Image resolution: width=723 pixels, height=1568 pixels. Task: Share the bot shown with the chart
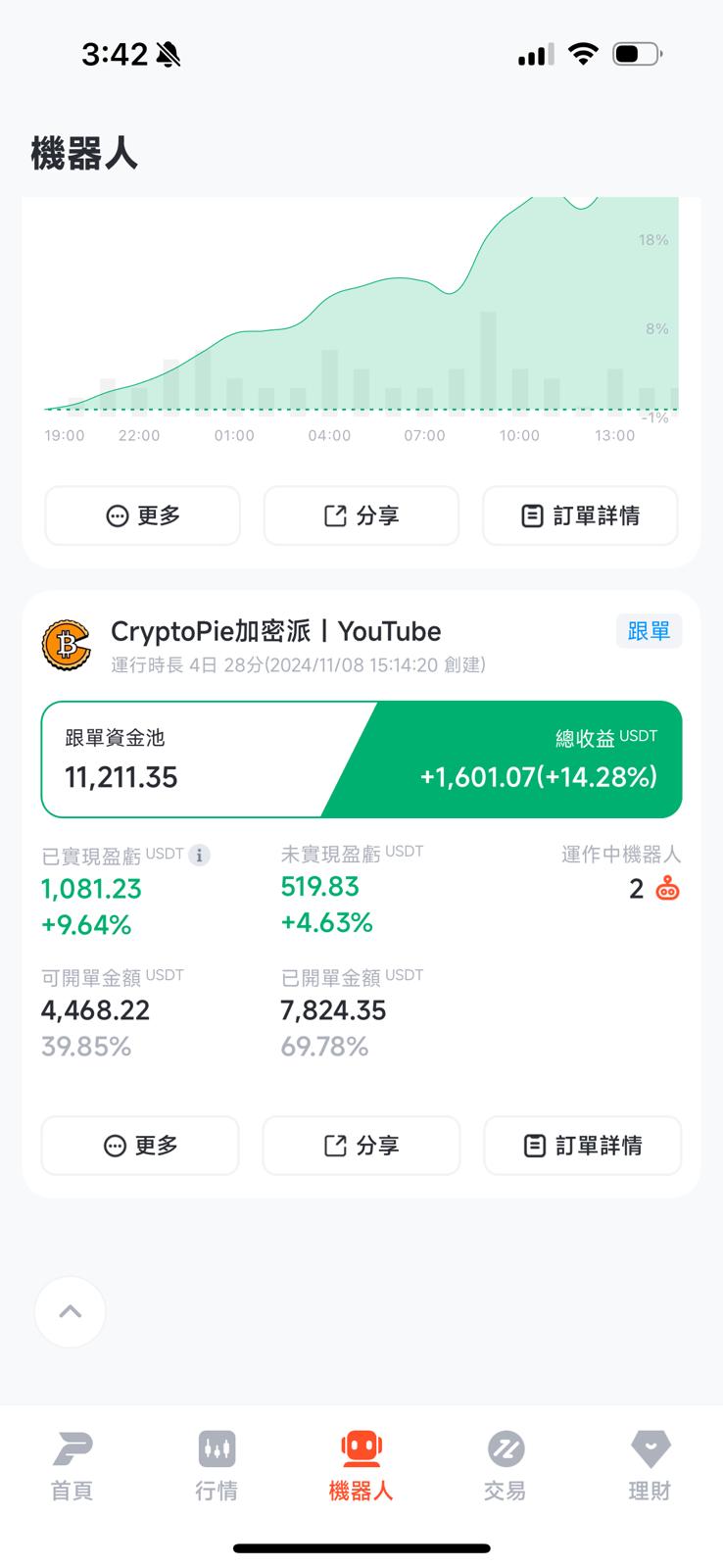[361, 515]
